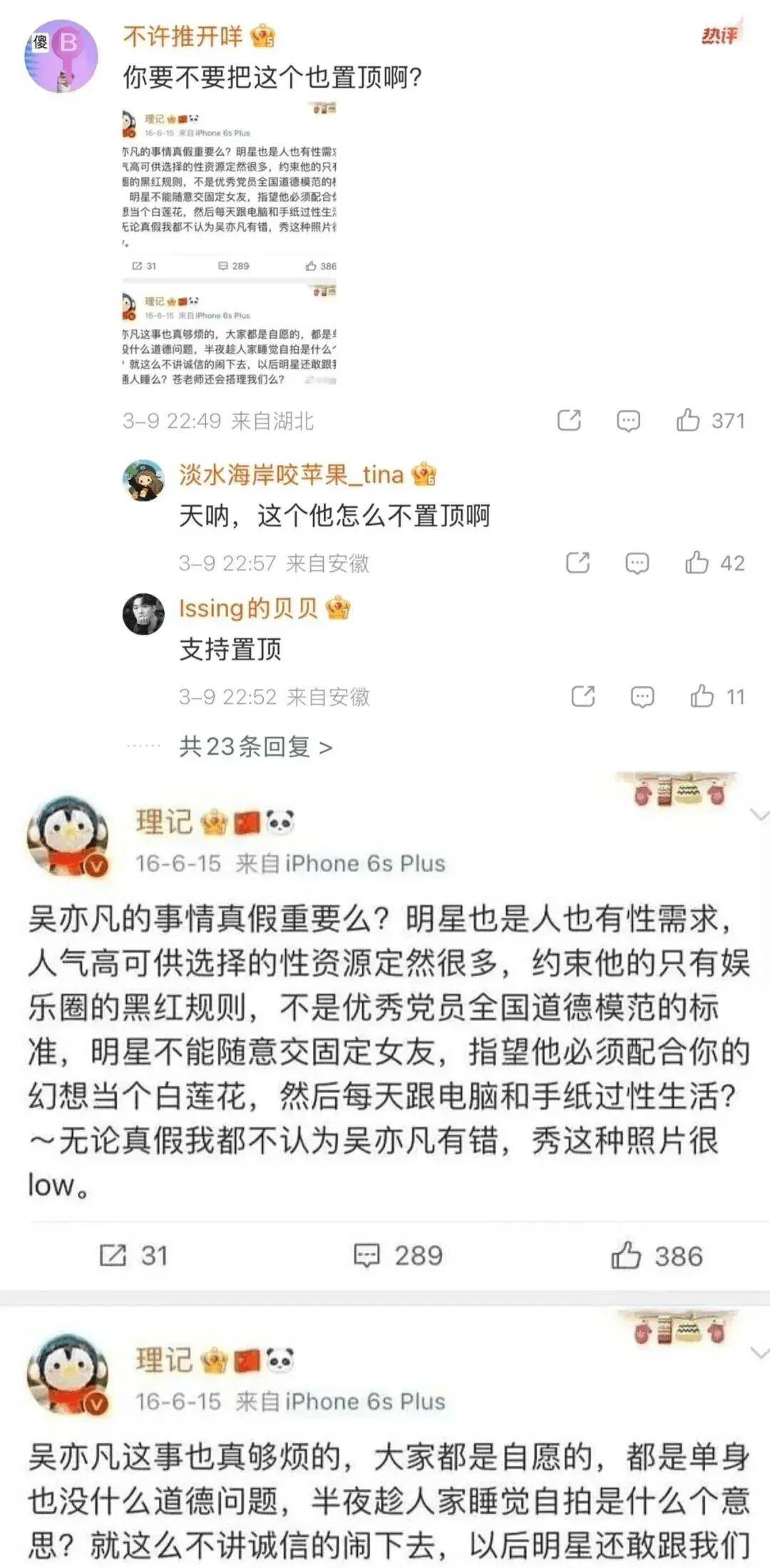Screen dimensions: 770x1568
Task: Share the comment by 不许推开咩
Action: click(x=569, y=421)
